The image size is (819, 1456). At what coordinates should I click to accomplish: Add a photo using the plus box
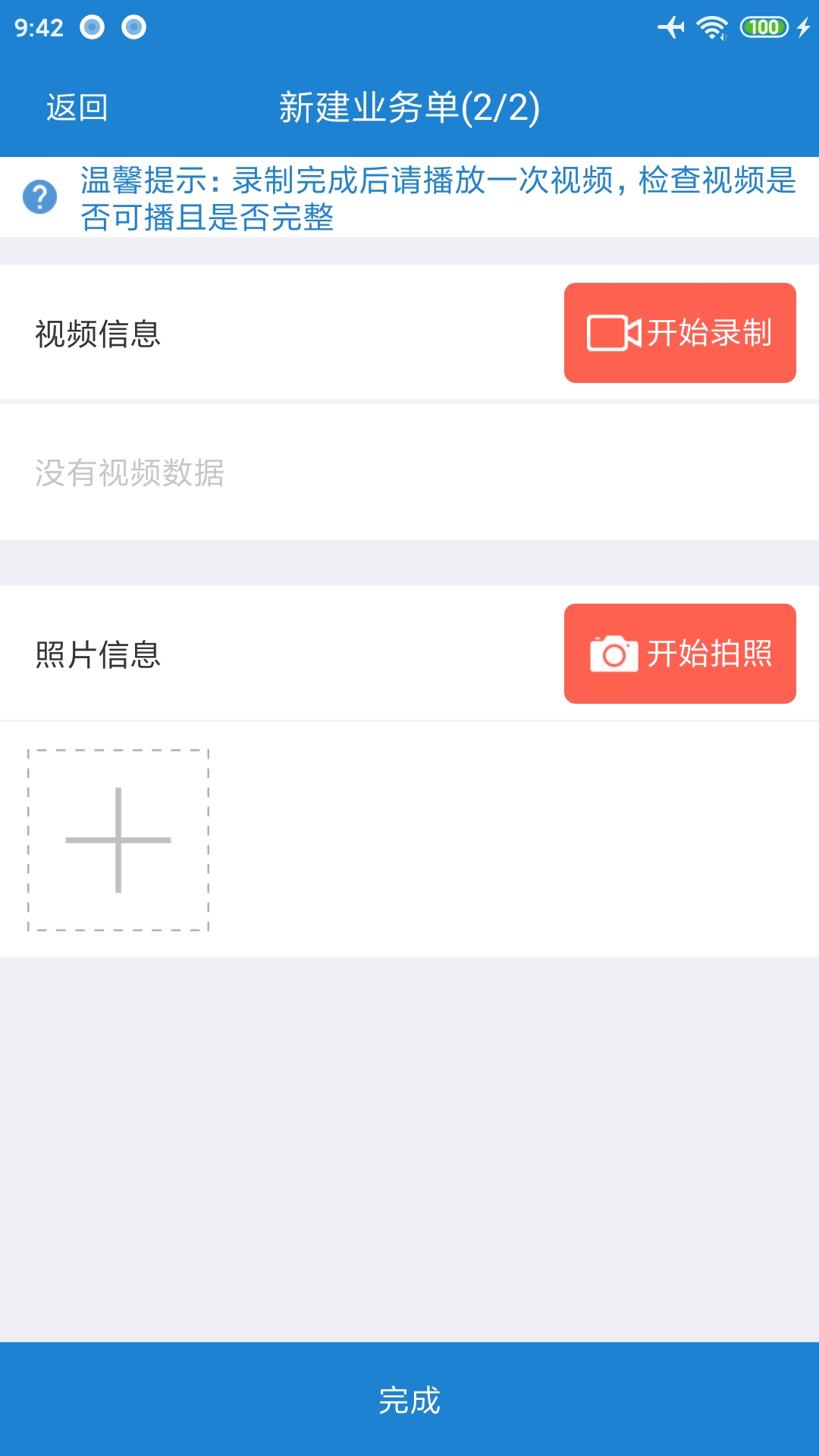118,840
